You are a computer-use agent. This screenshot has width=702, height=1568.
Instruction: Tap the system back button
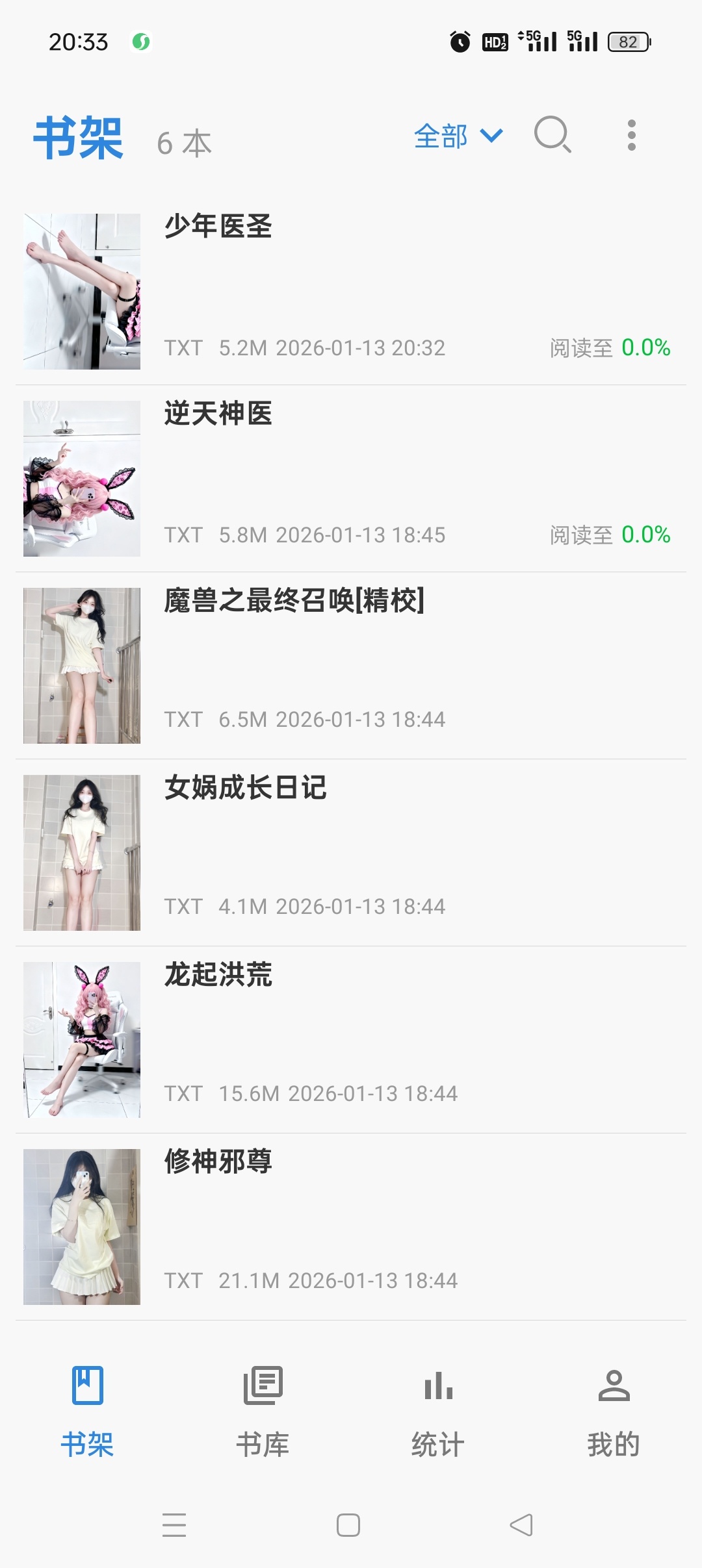pyautogui.click(x=521, y=1525)
